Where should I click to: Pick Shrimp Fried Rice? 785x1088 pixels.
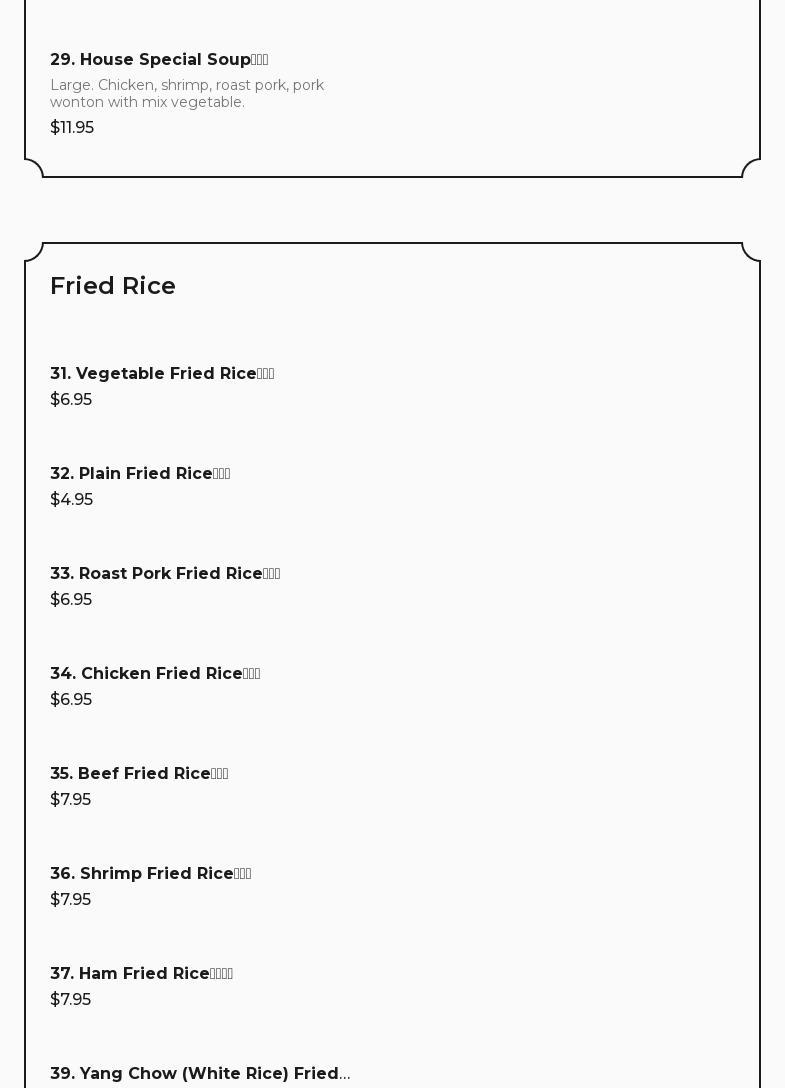[x=150, y=874]
